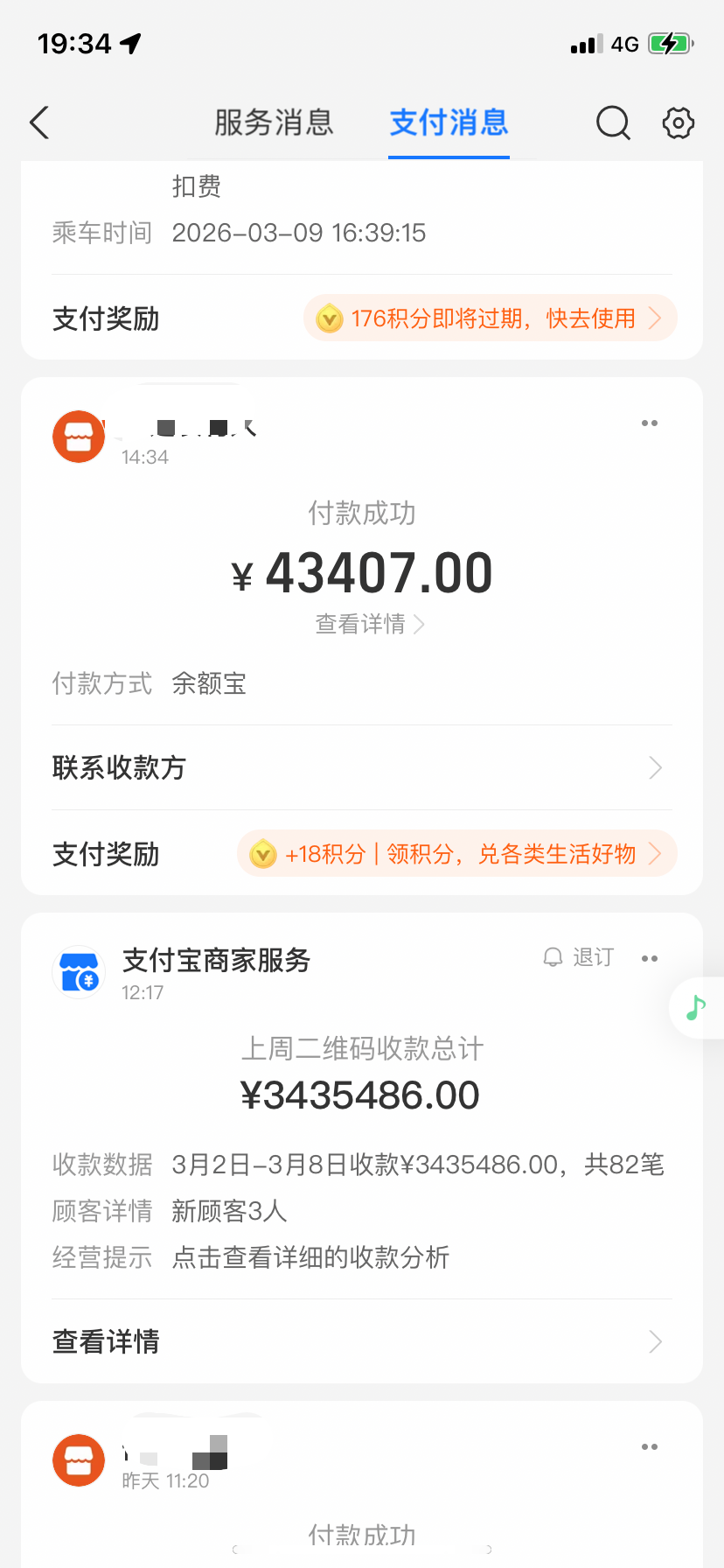724x1568 pixels.
Task: Open the 联系收款方 row
Action: [362, 767]
